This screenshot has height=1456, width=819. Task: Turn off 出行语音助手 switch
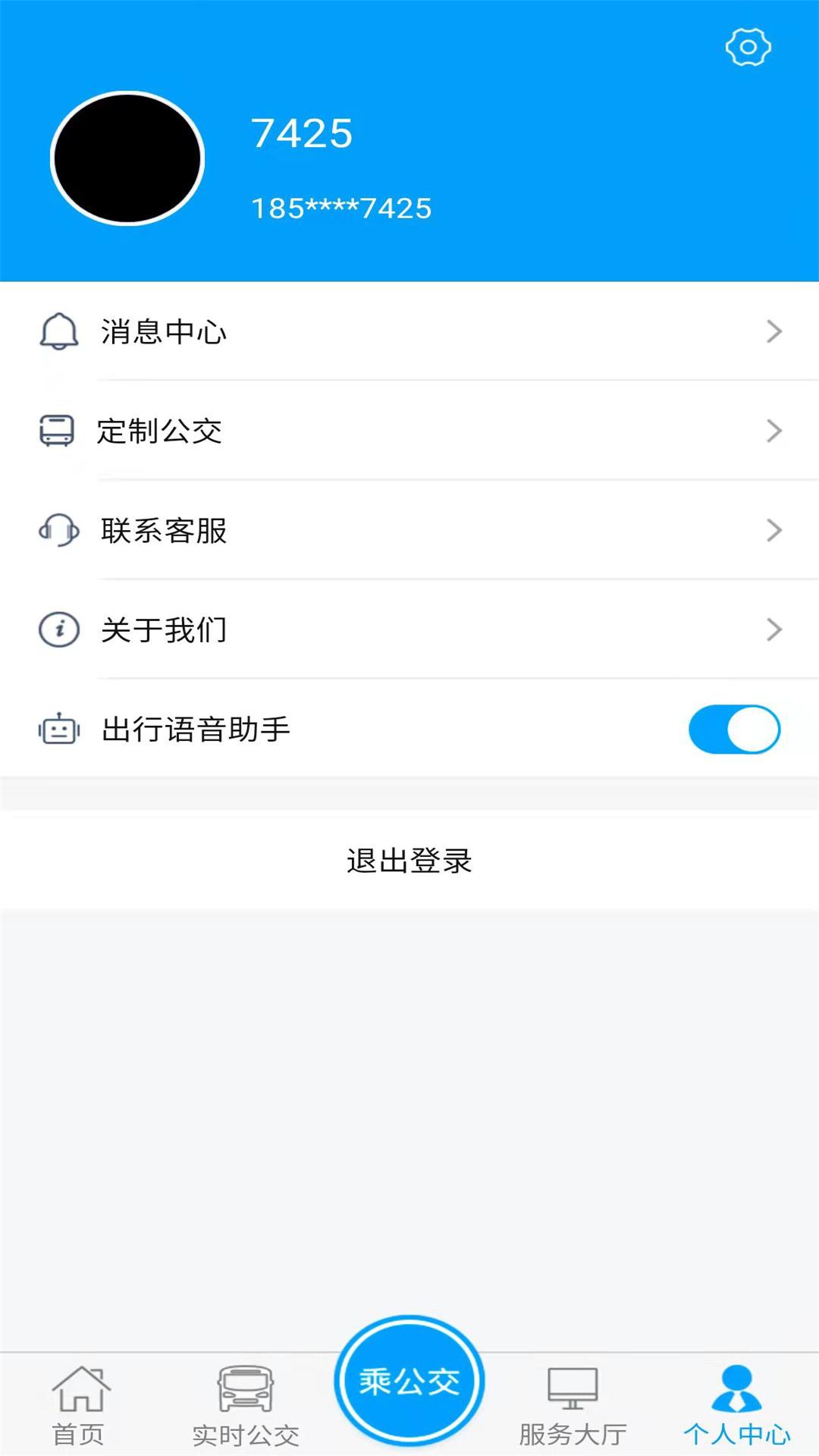click(733, 730)
